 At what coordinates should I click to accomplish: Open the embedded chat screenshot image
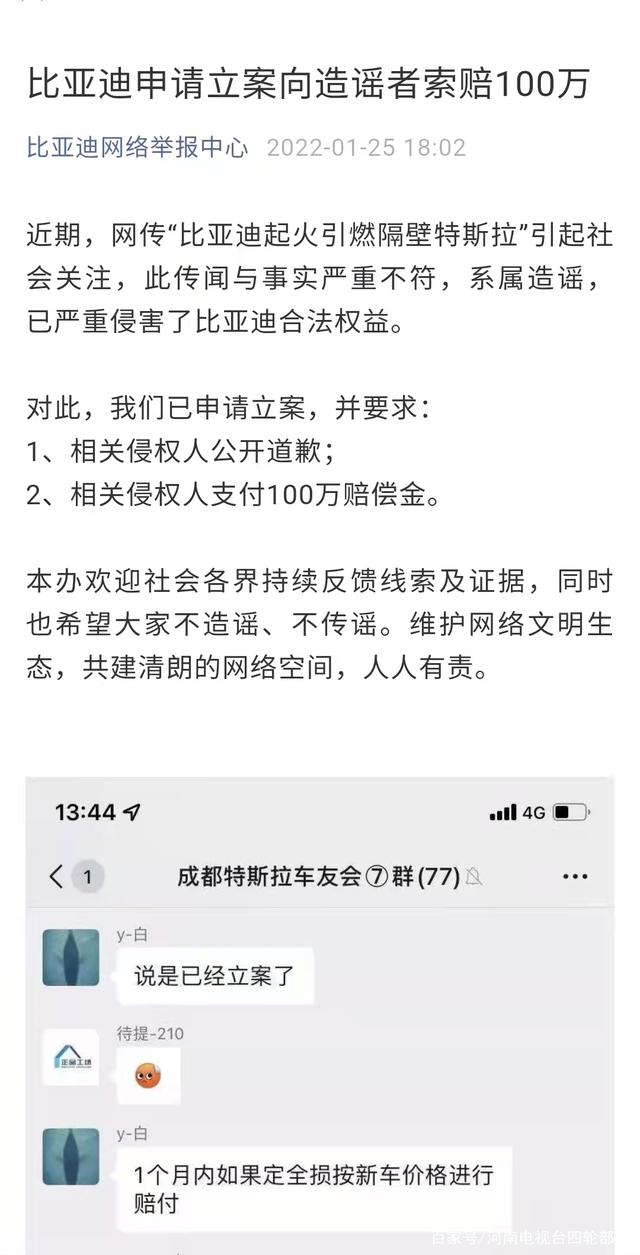coord(320,1010)
